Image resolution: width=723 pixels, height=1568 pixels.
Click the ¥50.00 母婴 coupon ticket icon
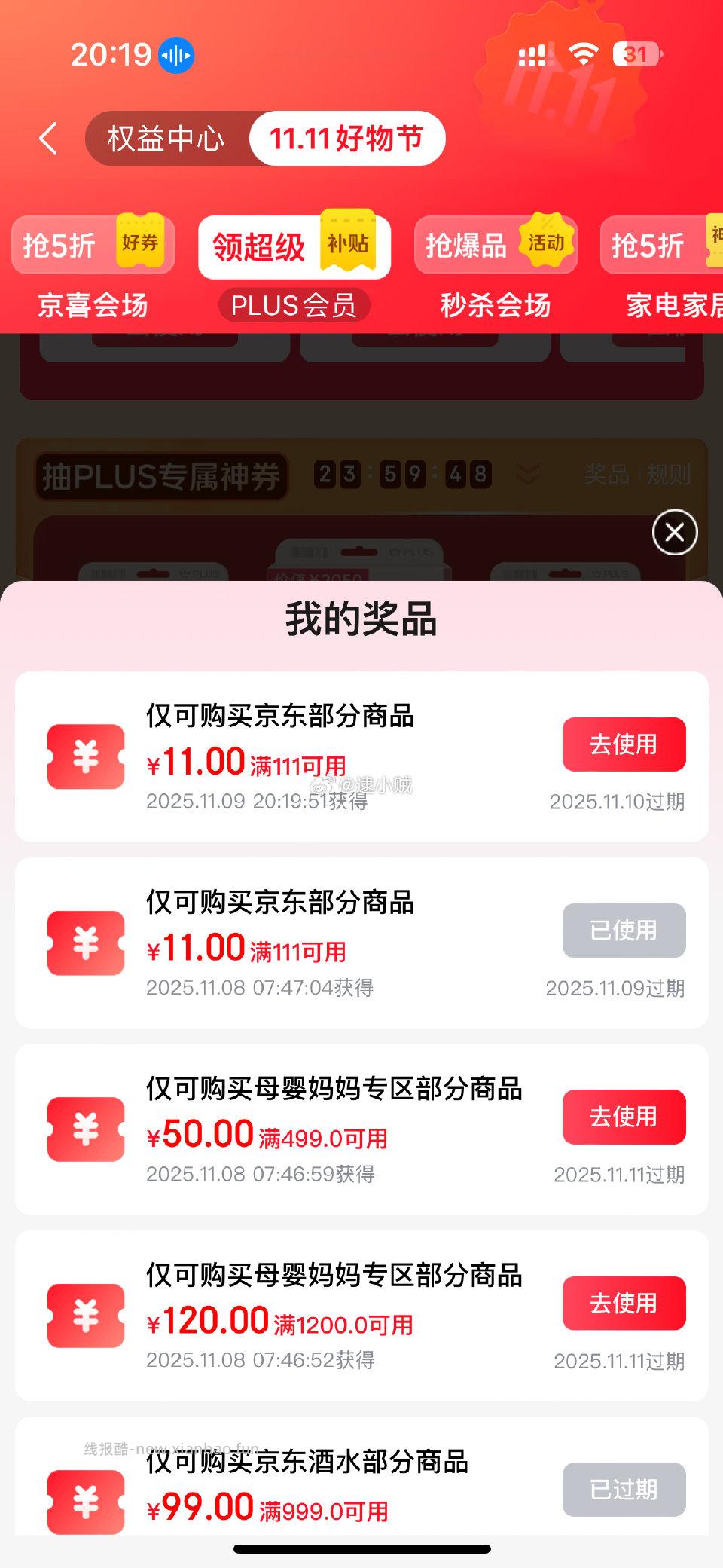point(85,1128)
